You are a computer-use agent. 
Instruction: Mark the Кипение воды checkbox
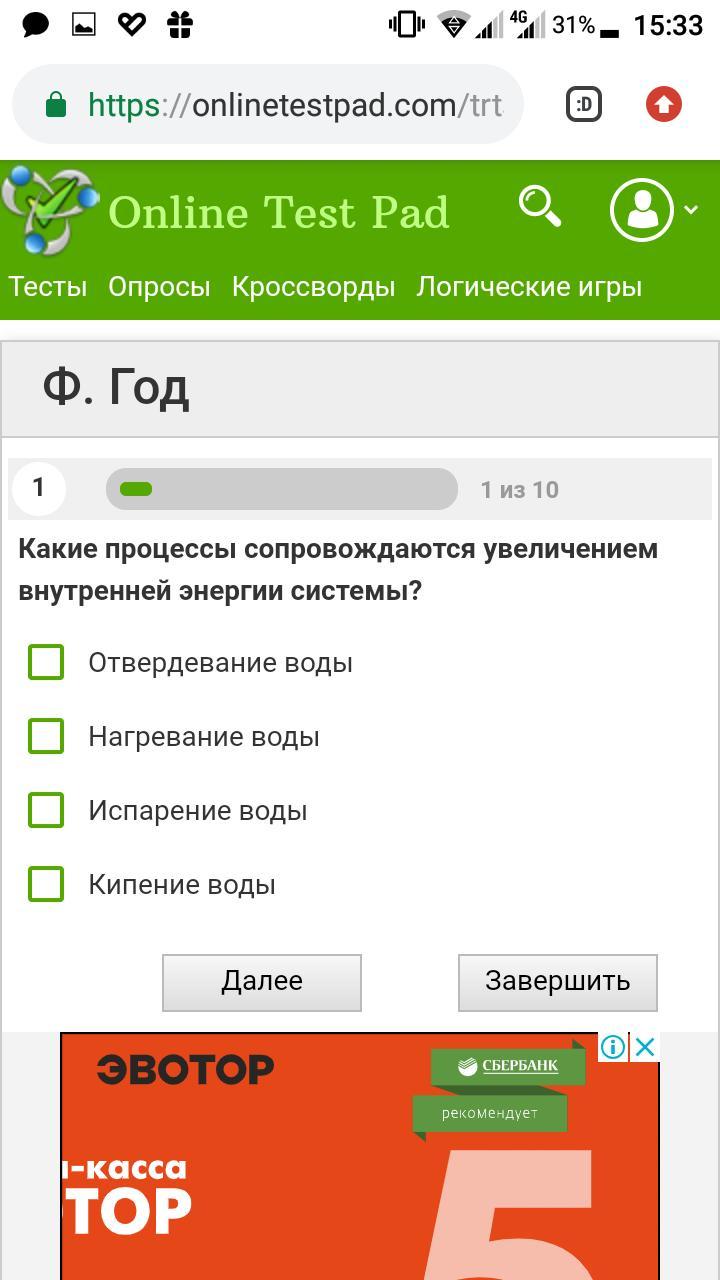click(46, 884)
